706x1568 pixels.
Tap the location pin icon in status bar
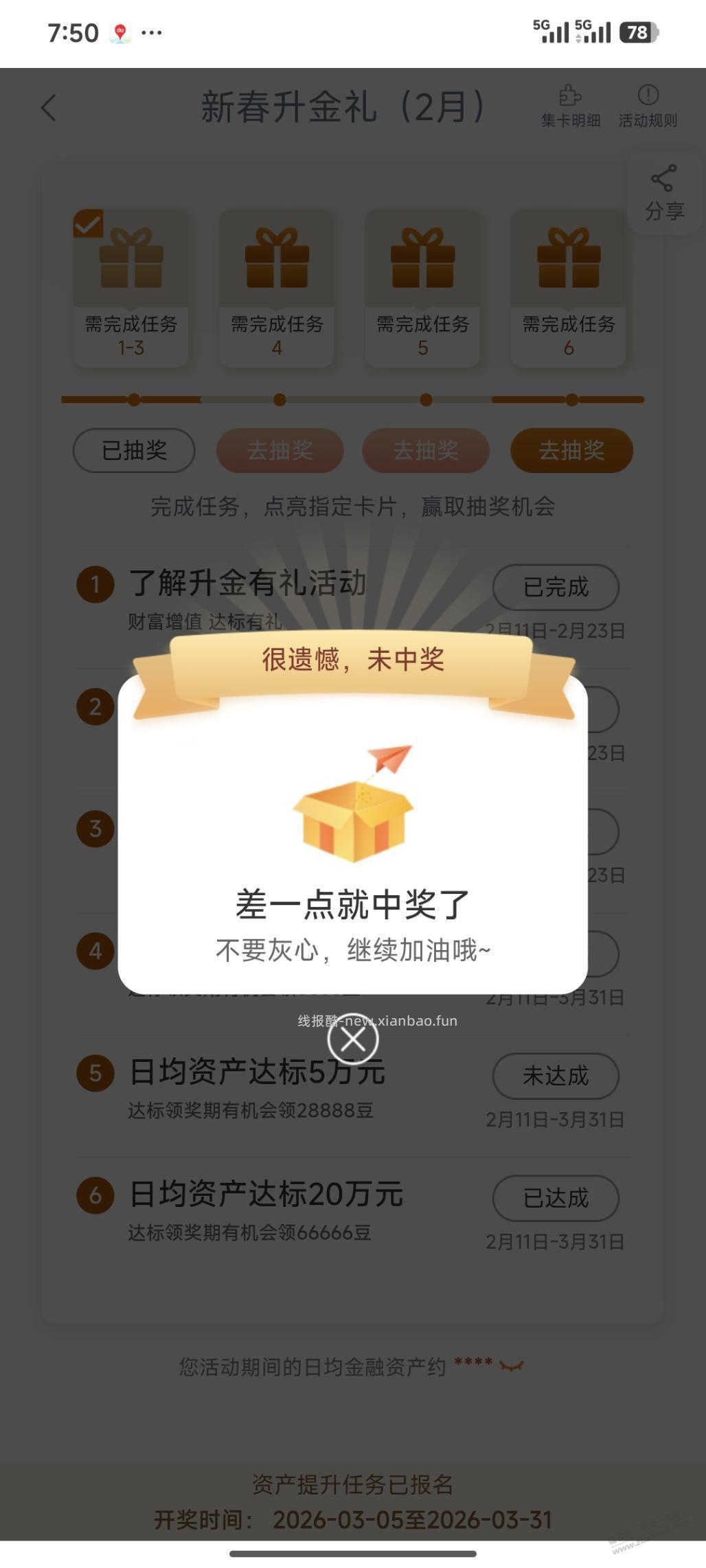point(119,31)
